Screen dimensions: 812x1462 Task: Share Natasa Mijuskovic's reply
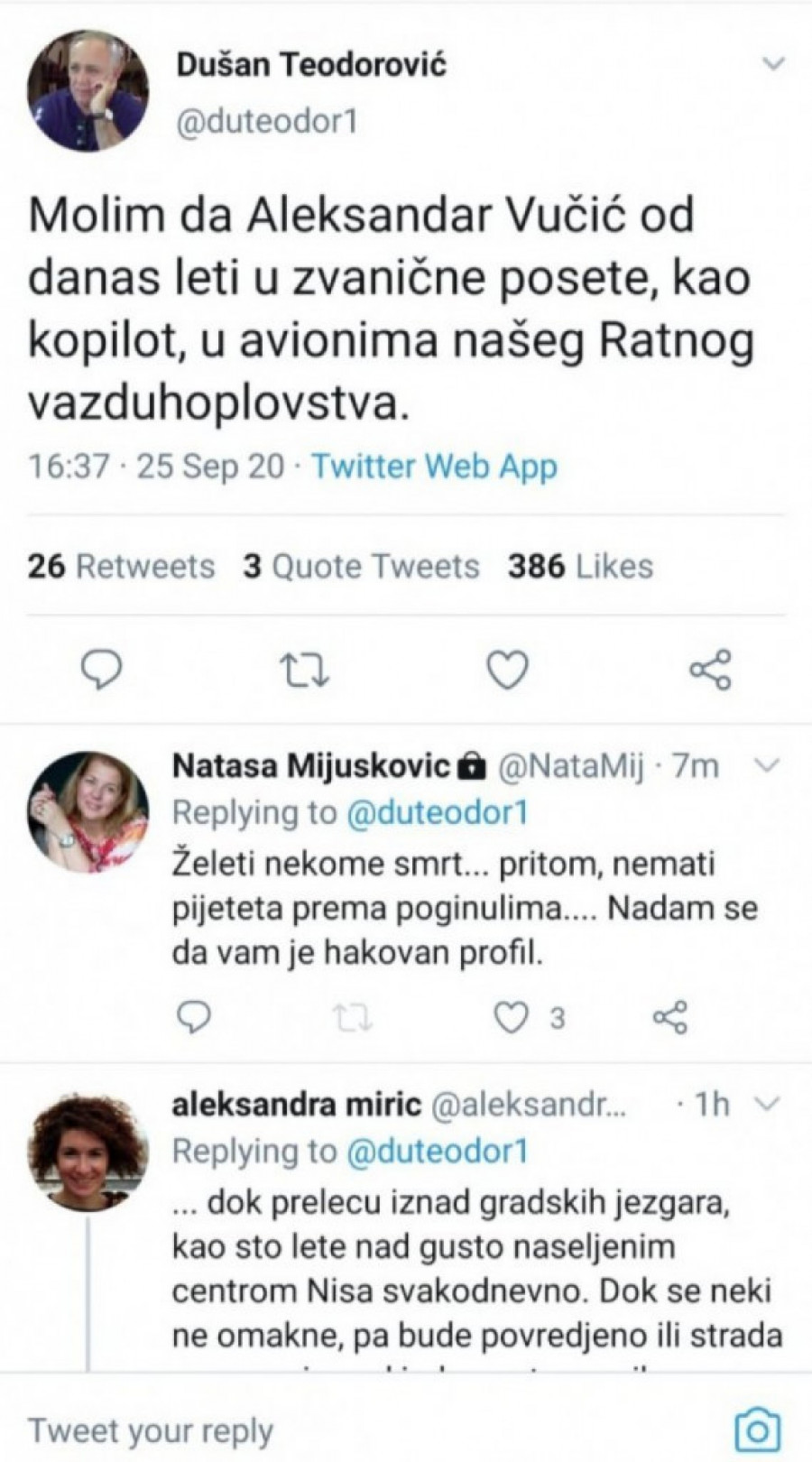click(x=669, y=1017)
